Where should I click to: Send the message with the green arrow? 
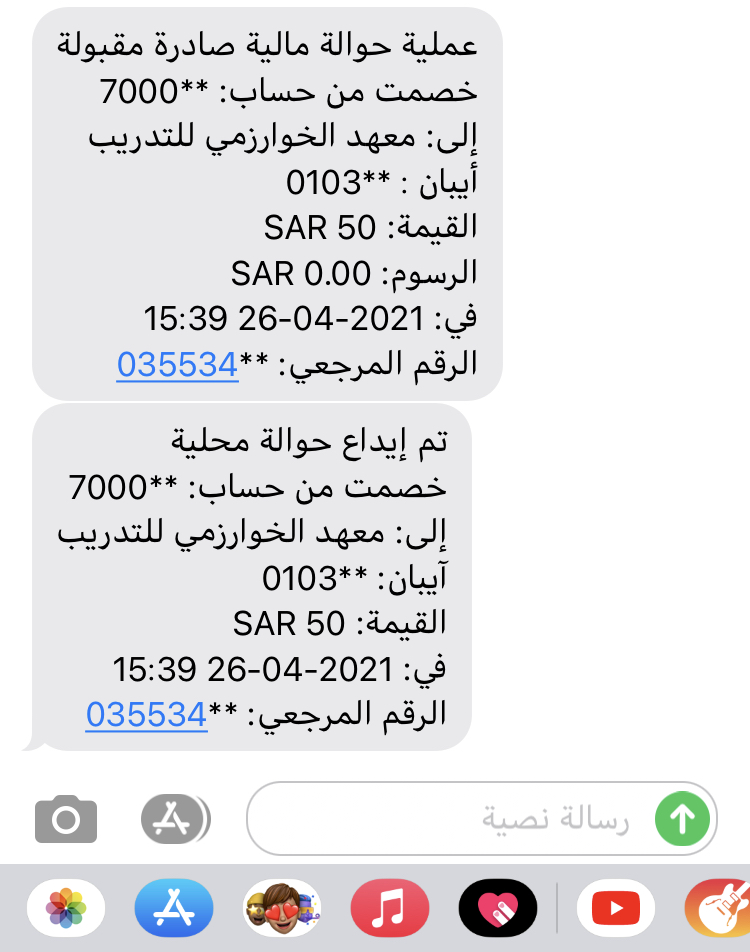682,820
